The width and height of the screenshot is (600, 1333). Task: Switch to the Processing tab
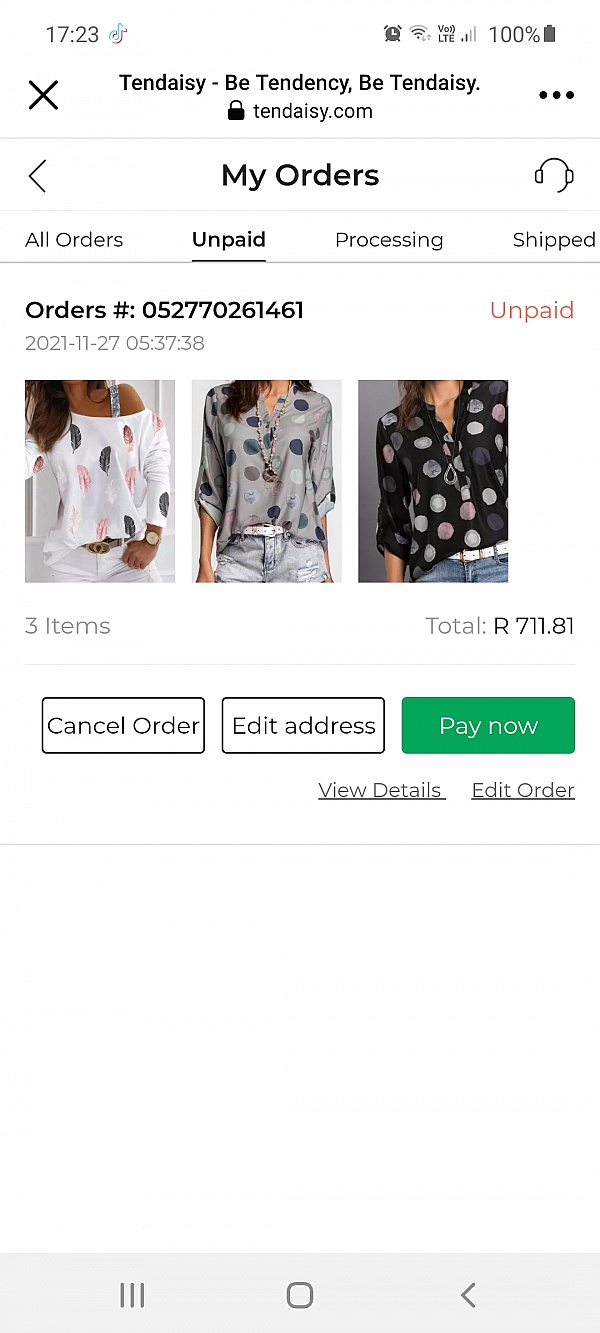pos(389,240)
